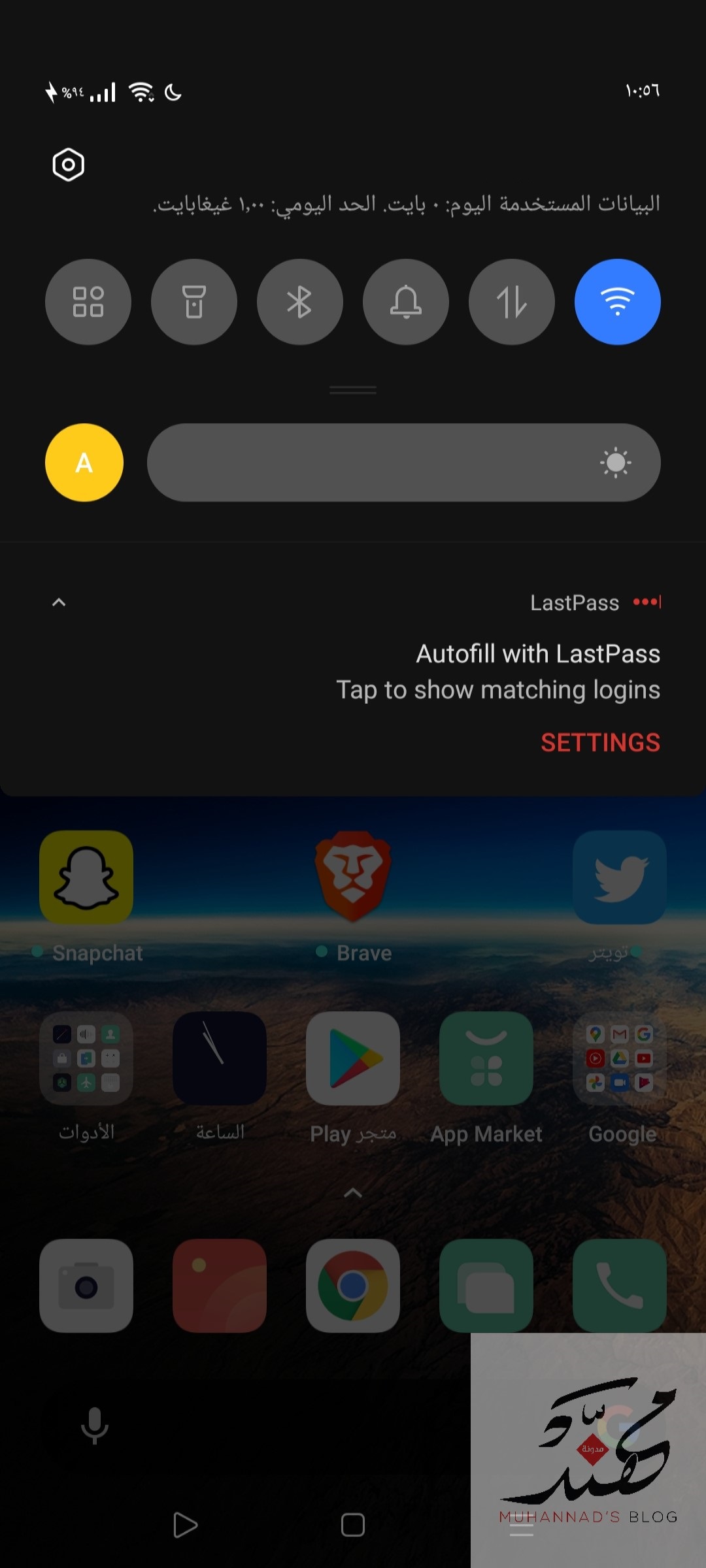Image resolution: width=706 pixels, height=1568 pixels.
Task: Tap the data usage summary line
Action: coord(406,204)
